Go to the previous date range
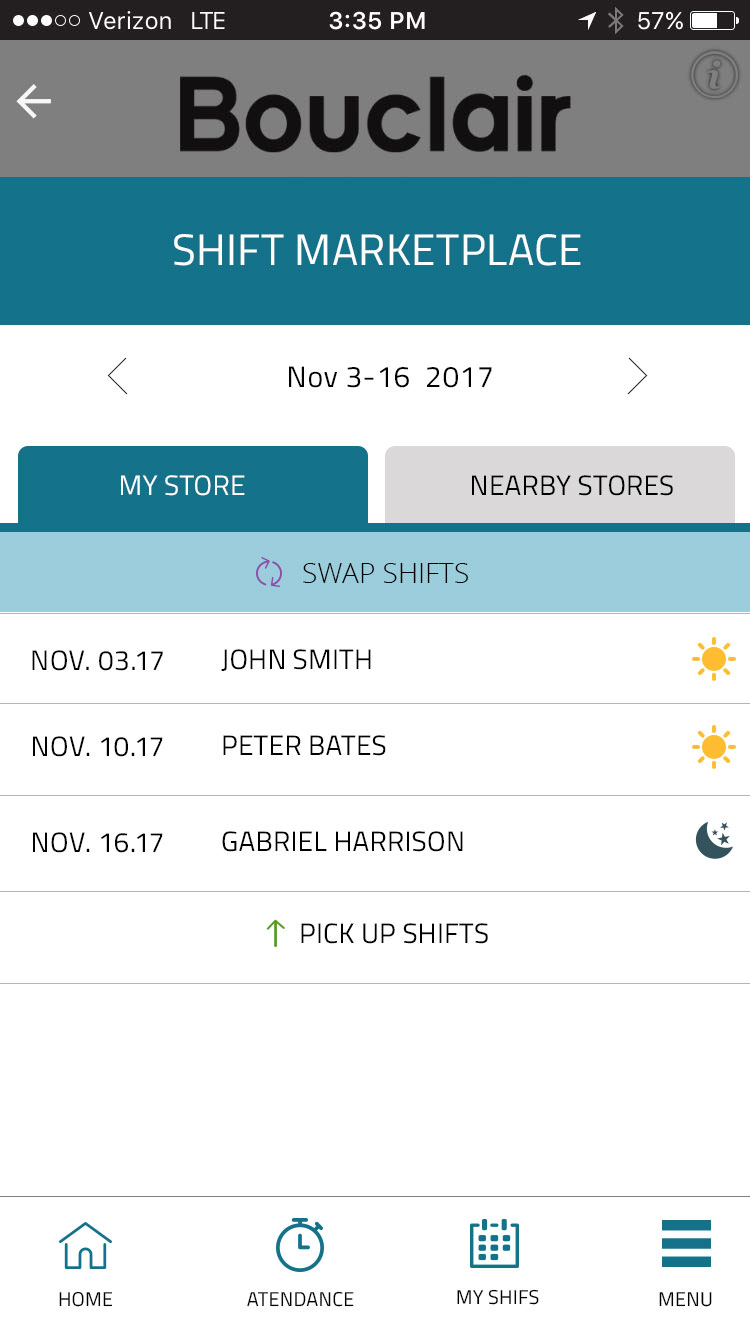This screenshot has width=750, height=1334. [118, 377]
